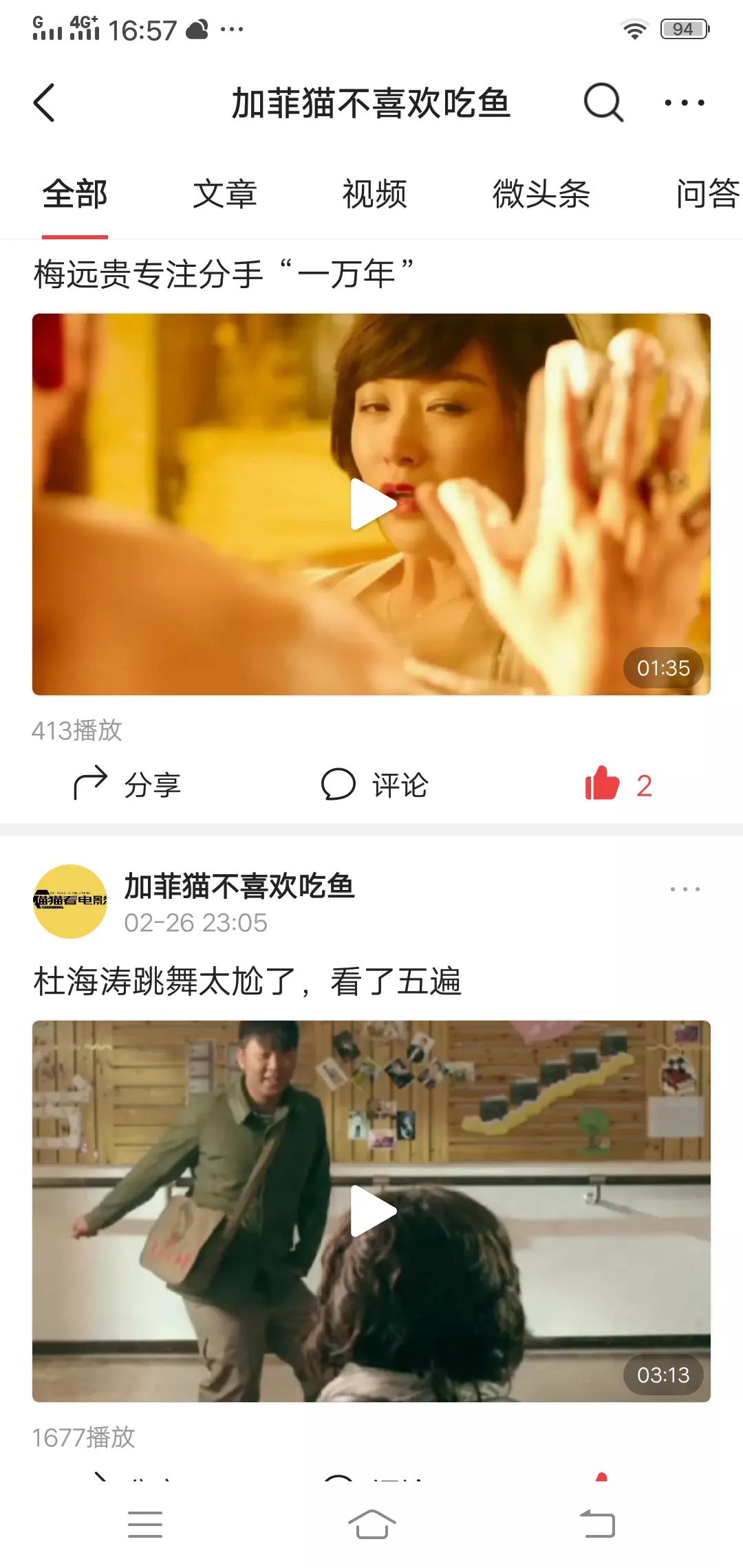This screenshot has width=743, height=1568.
Task: Switch to the 视频 tab
Action: [375, 195]
